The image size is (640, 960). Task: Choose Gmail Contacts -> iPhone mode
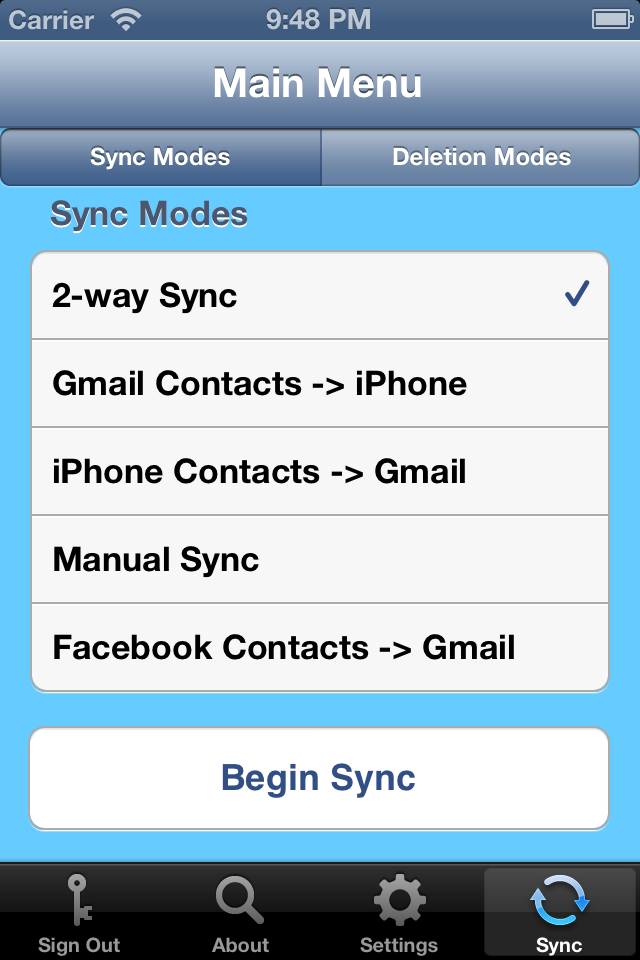pyautogui.click(x=320, y=384)
